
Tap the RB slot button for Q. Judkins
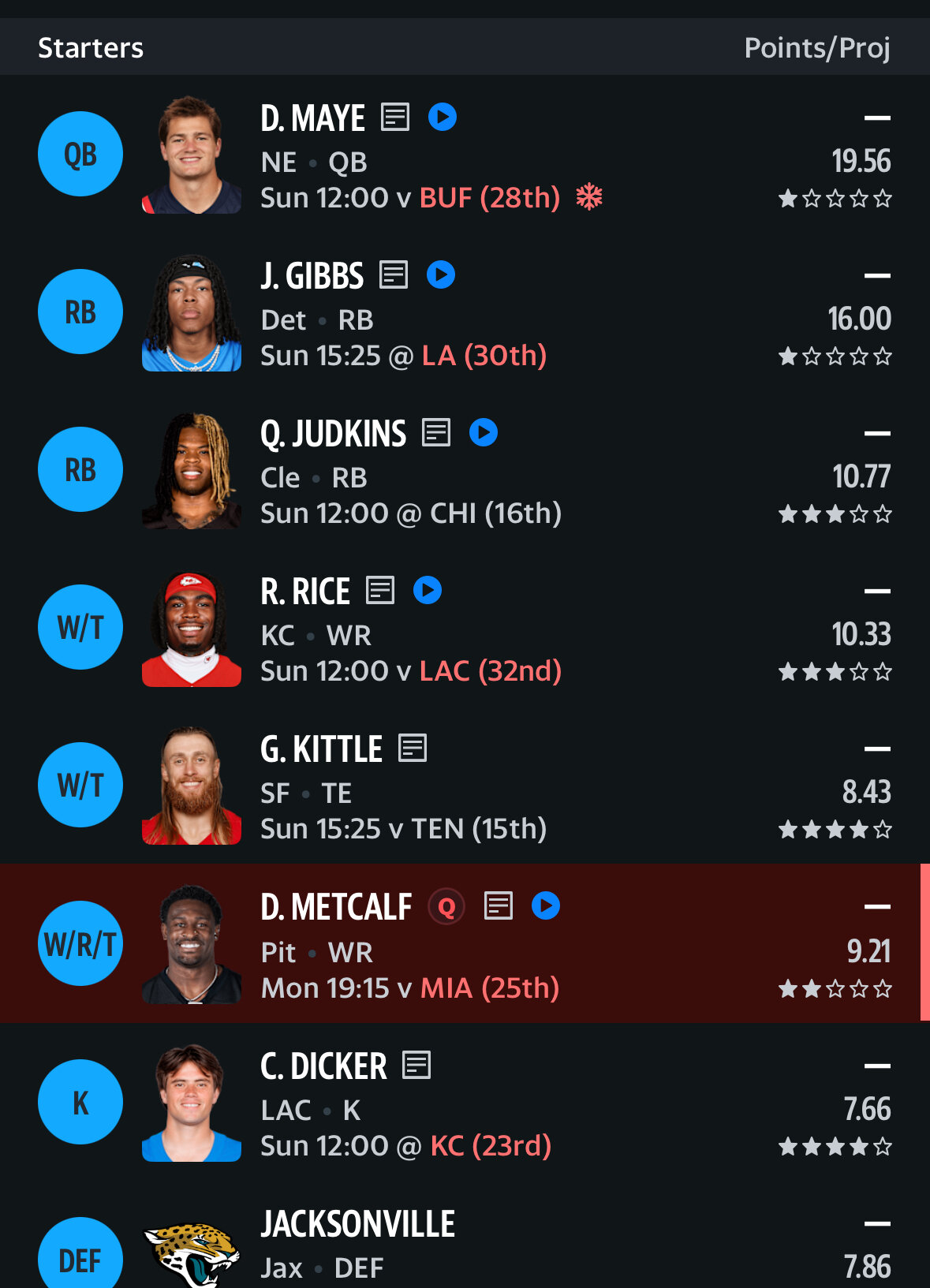click(x=80, y=469)
